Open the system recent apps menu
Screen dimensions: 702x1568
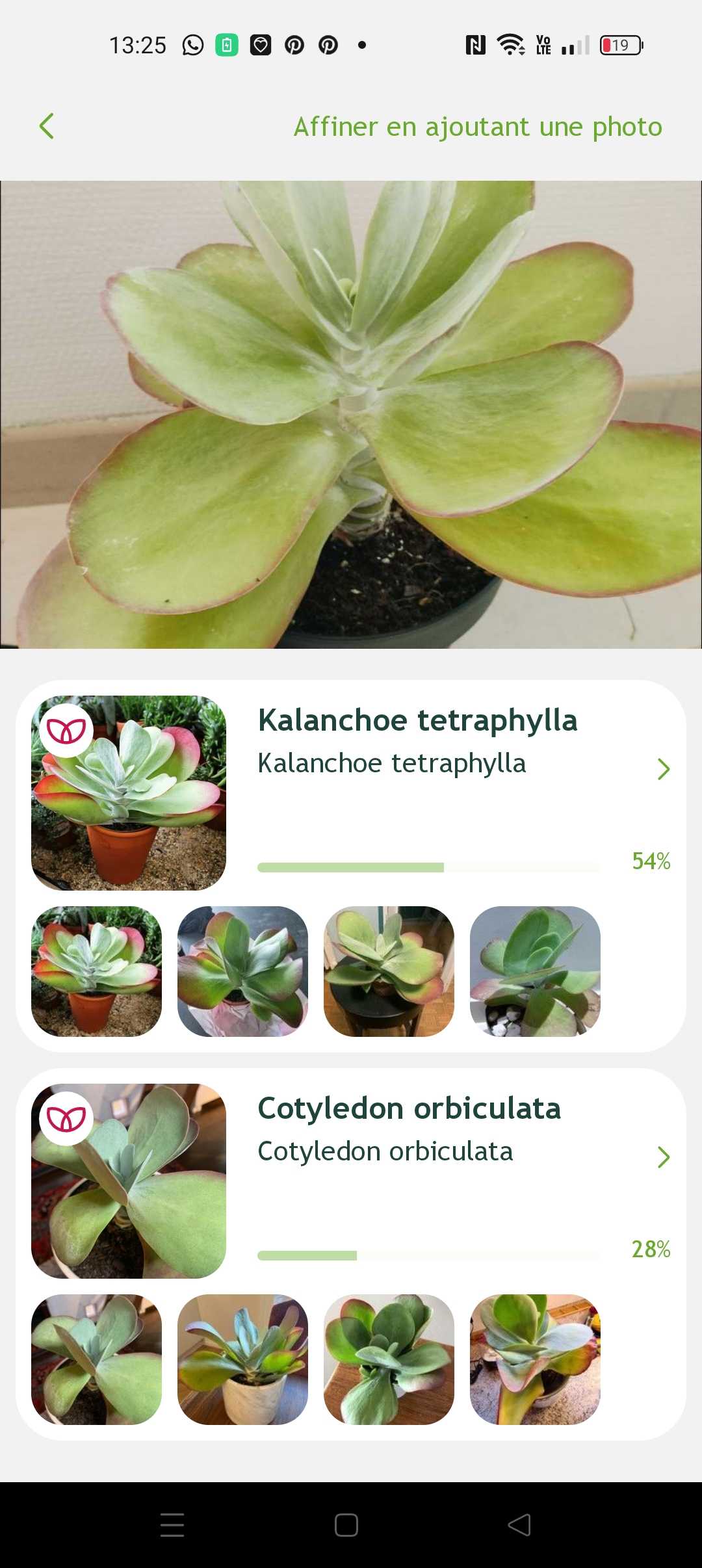172,1525
